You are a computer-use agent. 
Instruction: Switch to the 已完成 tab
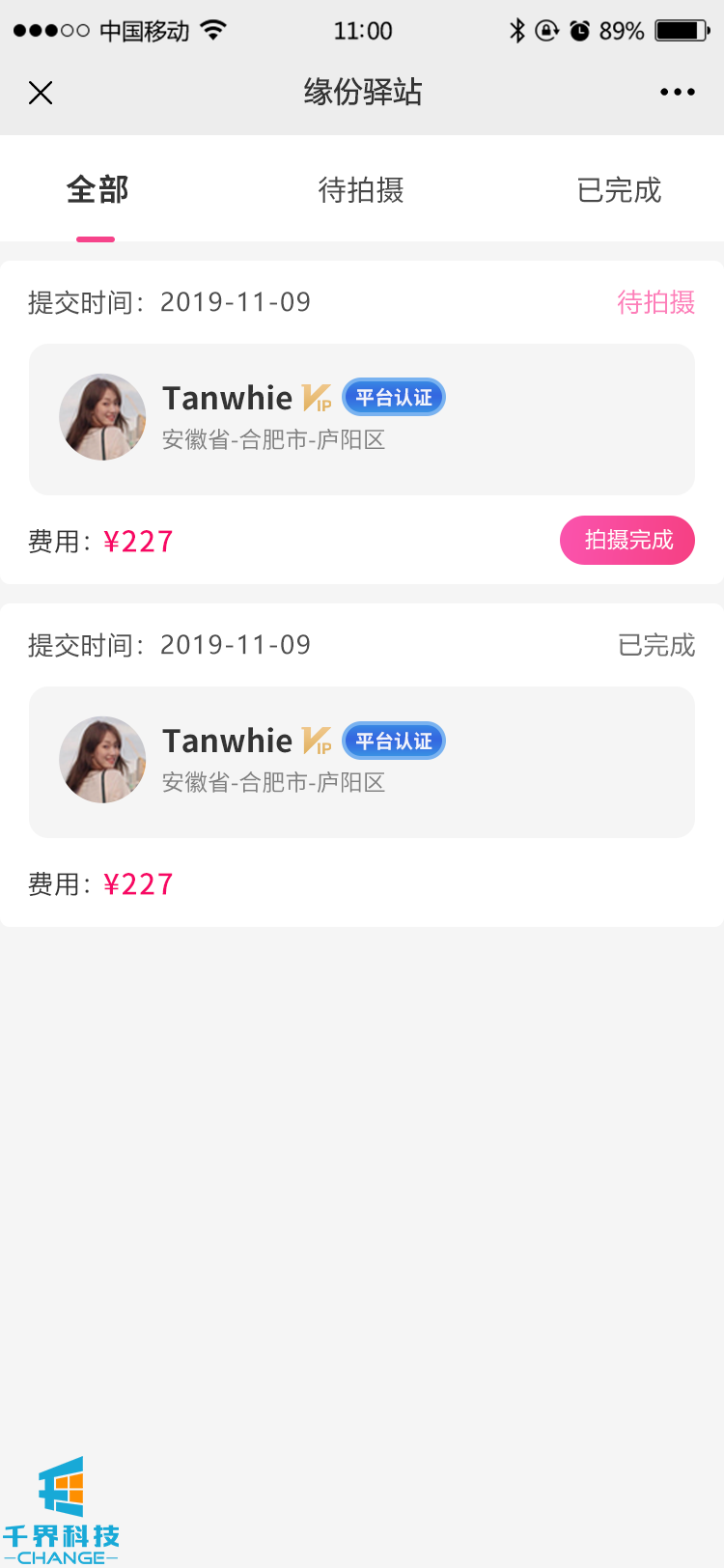619,190
